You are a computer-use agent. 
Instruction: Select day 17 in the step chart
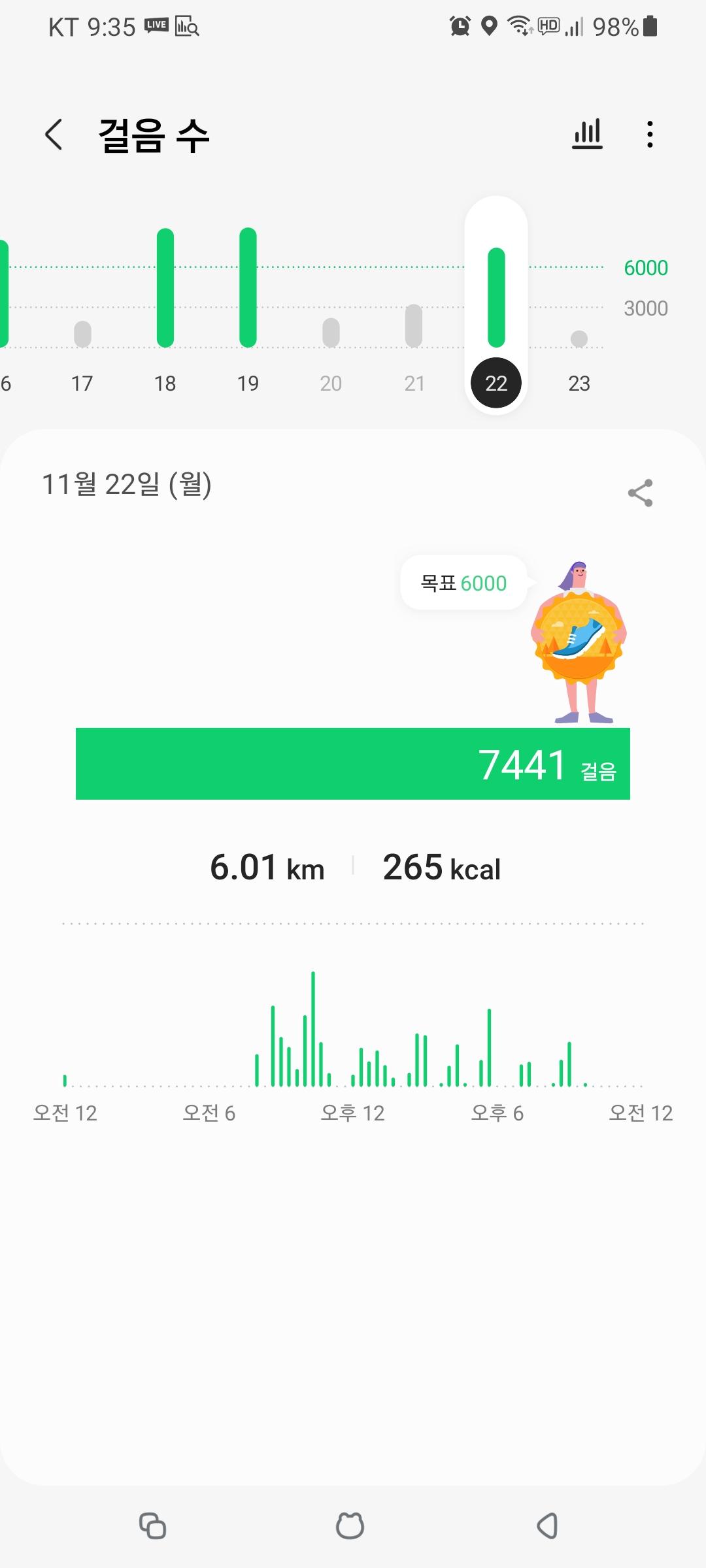pos(82,382)
